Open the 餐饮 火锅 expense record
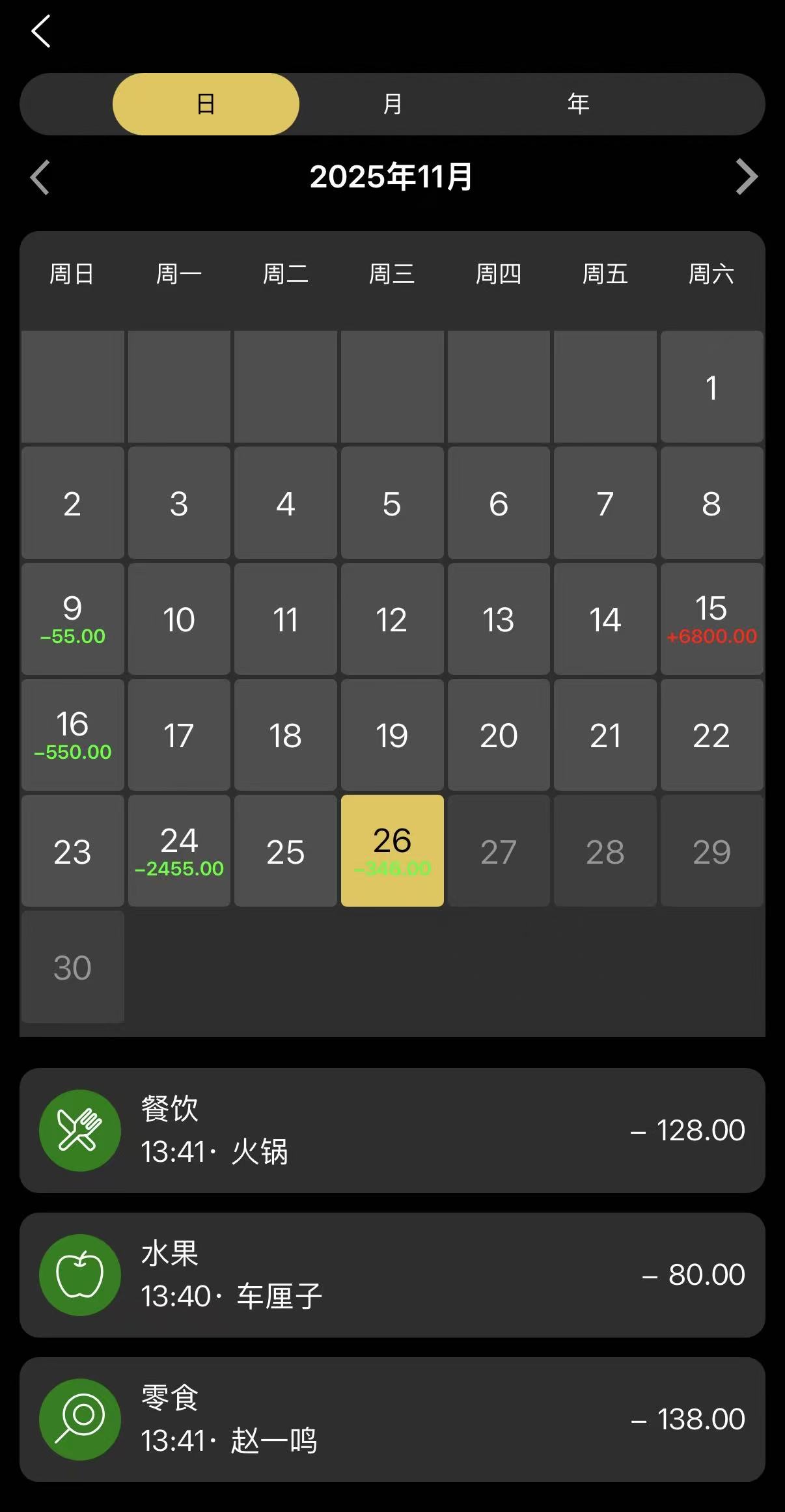The width and height of the screenshot is (785, 1512). point(392,1131)
